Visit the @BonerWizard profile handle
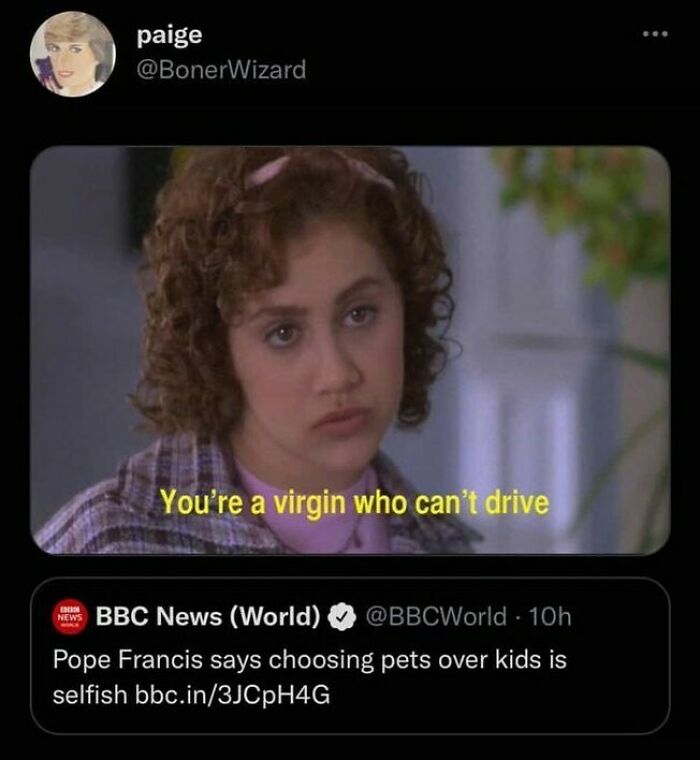The width and height of the screenshot is (700, 760). pos(222,69)
